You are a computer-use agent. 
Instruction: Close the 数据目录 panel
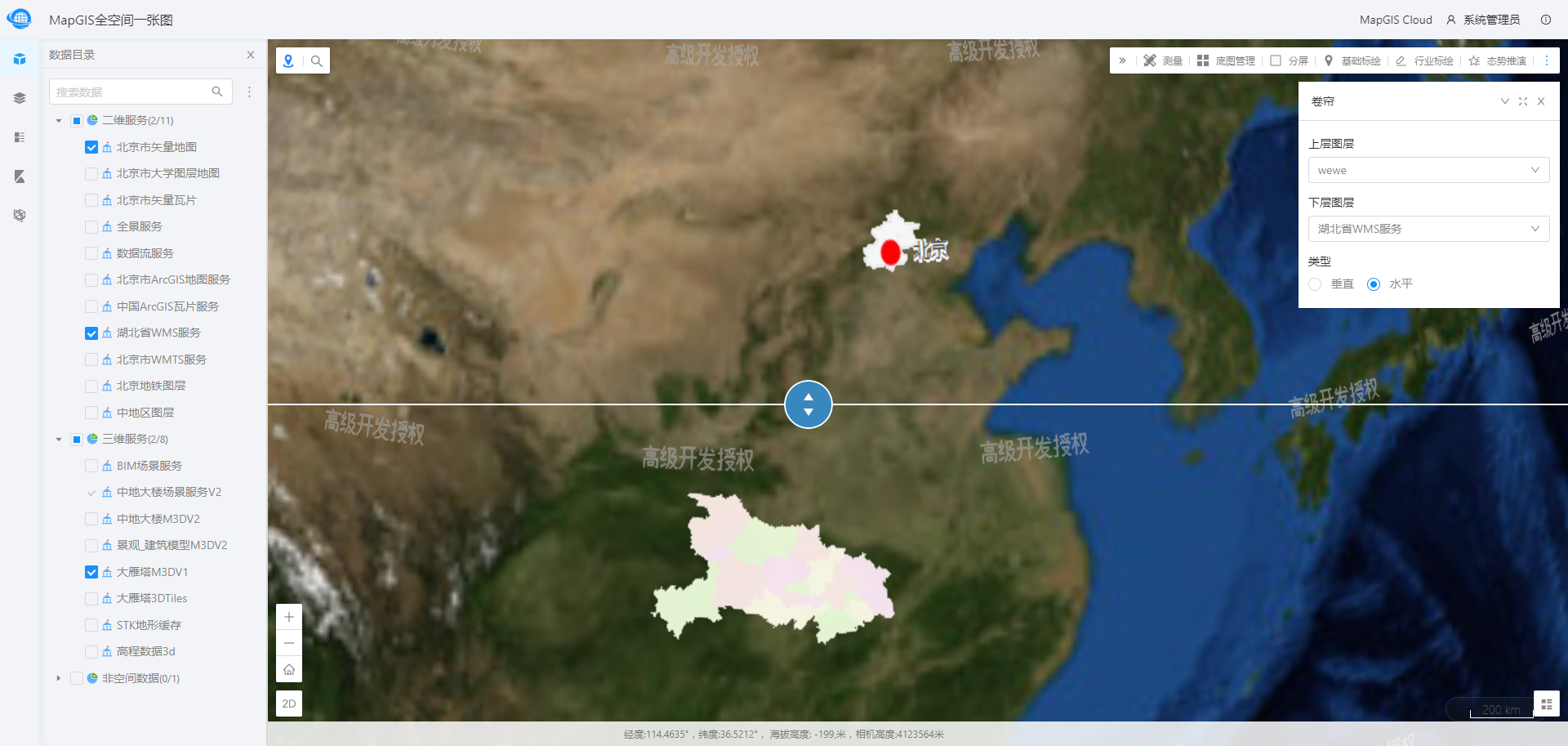coord(251,55)
